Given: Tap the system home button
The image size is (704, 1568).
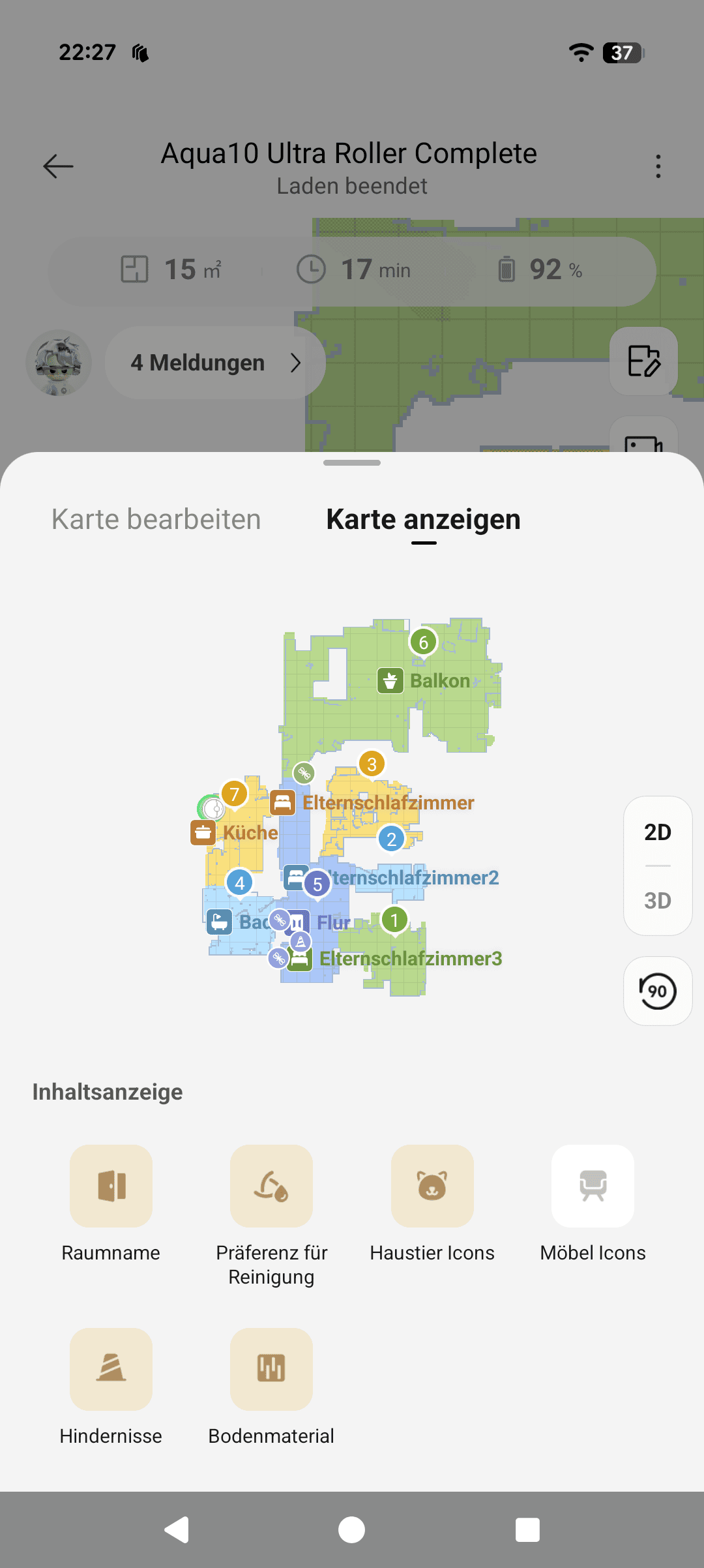Looking at the screenshot, I should [352, 1530].
